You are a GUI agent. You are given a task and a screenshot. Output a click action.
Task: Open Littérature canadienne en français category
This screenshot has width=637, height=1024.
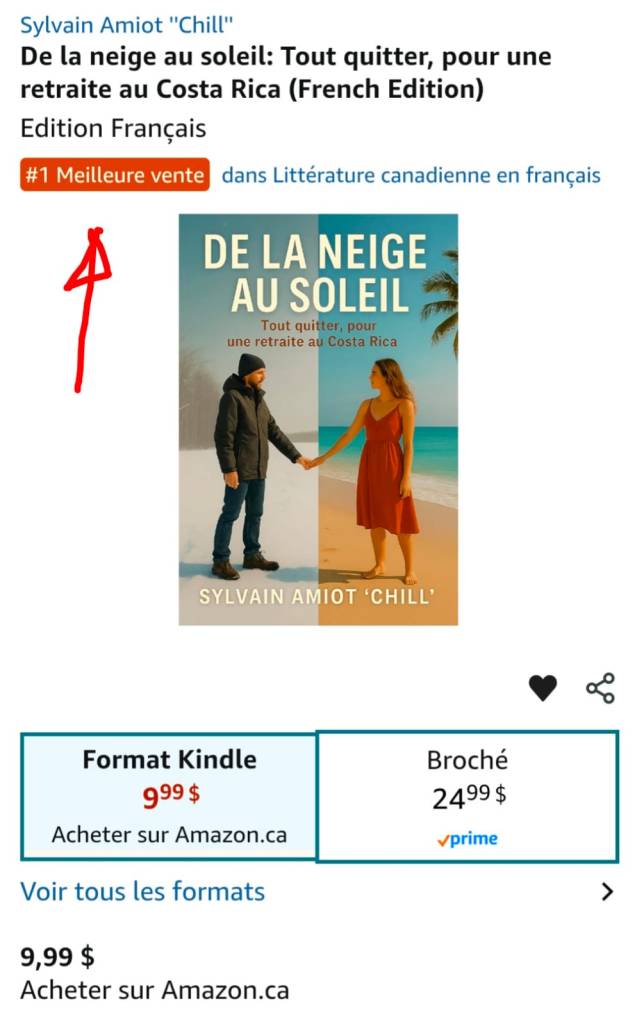410,175
